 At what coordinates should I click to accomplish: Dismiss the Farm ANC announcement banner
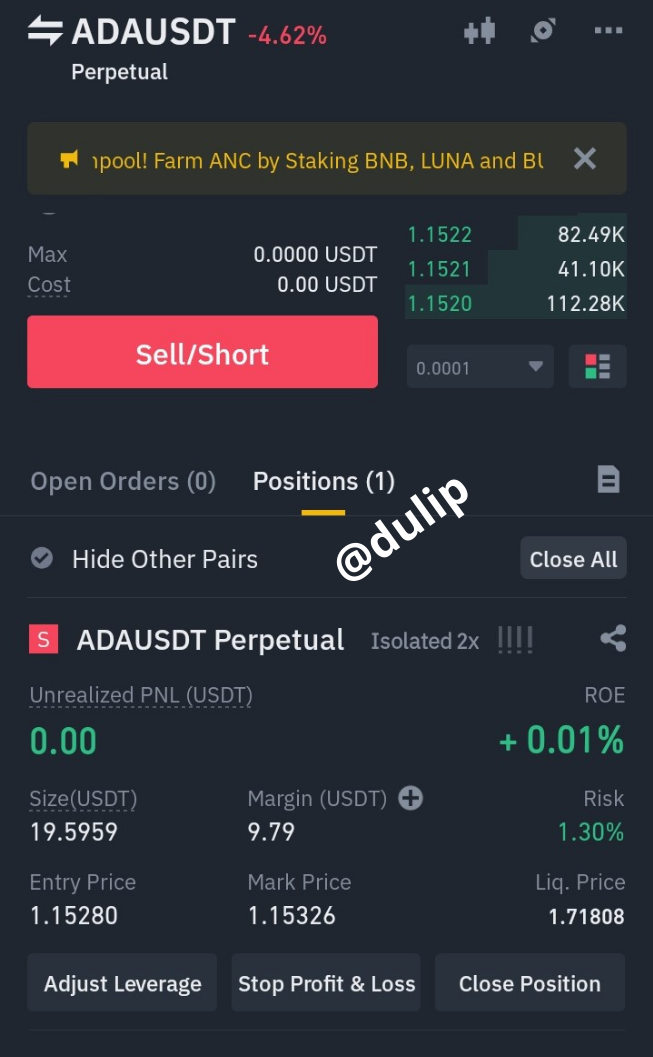(x=584, y=159)
